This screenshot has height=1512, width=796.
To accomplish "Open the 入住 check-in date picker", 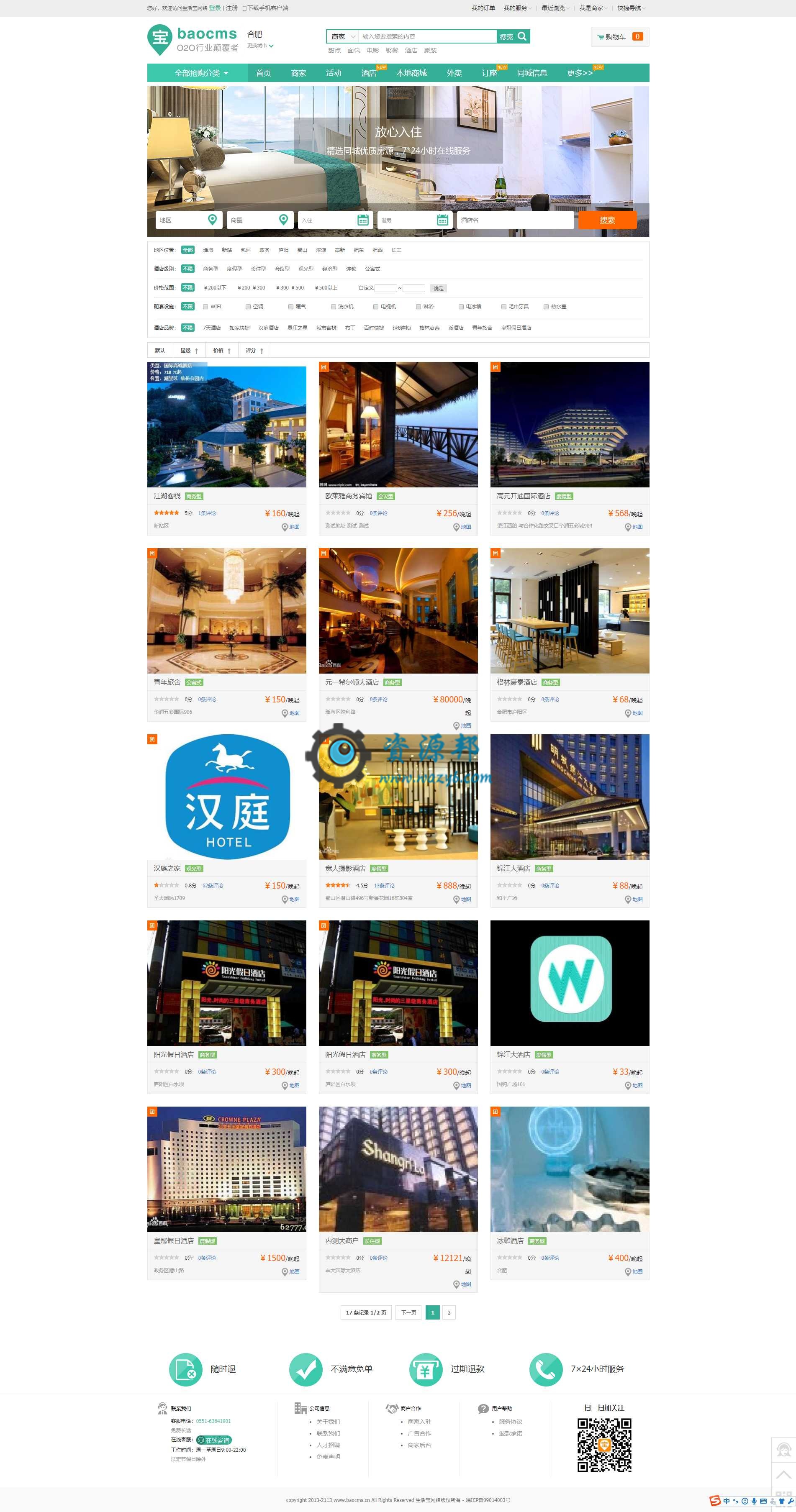I will coord(335,220).
